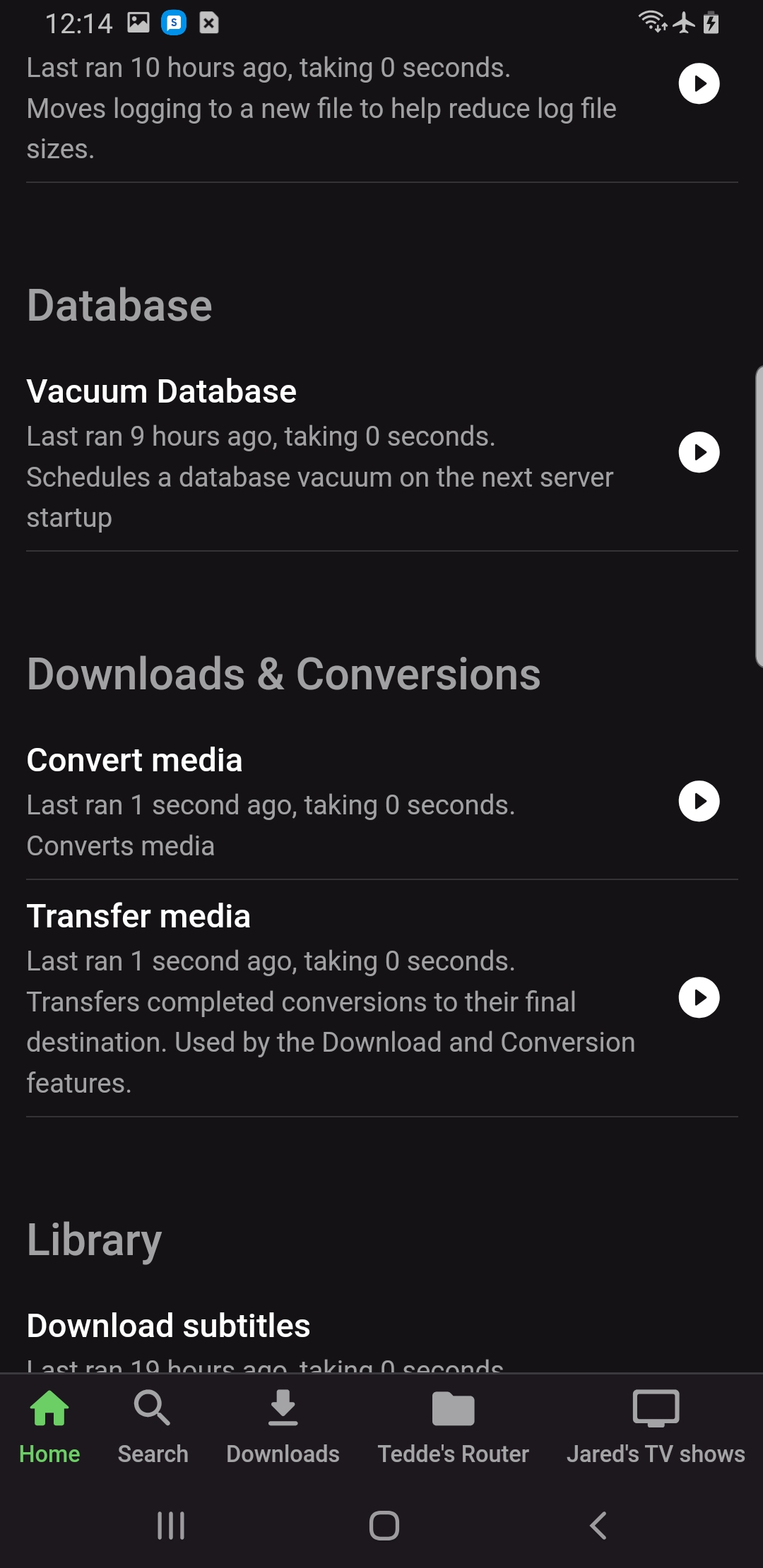Open the Vacuum Database task details

162,392
